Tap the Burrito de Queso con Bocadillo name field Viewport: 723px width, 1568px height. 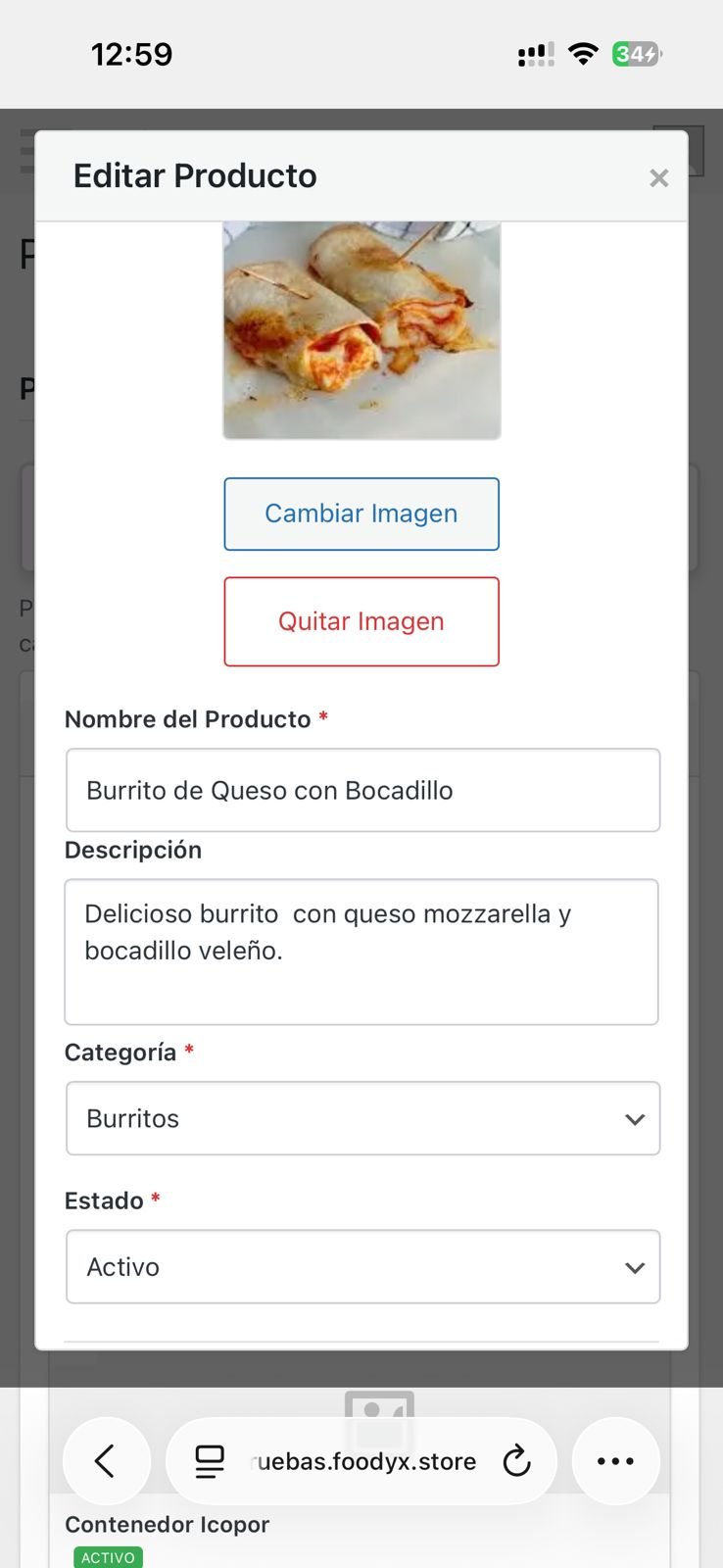(362, 790)
